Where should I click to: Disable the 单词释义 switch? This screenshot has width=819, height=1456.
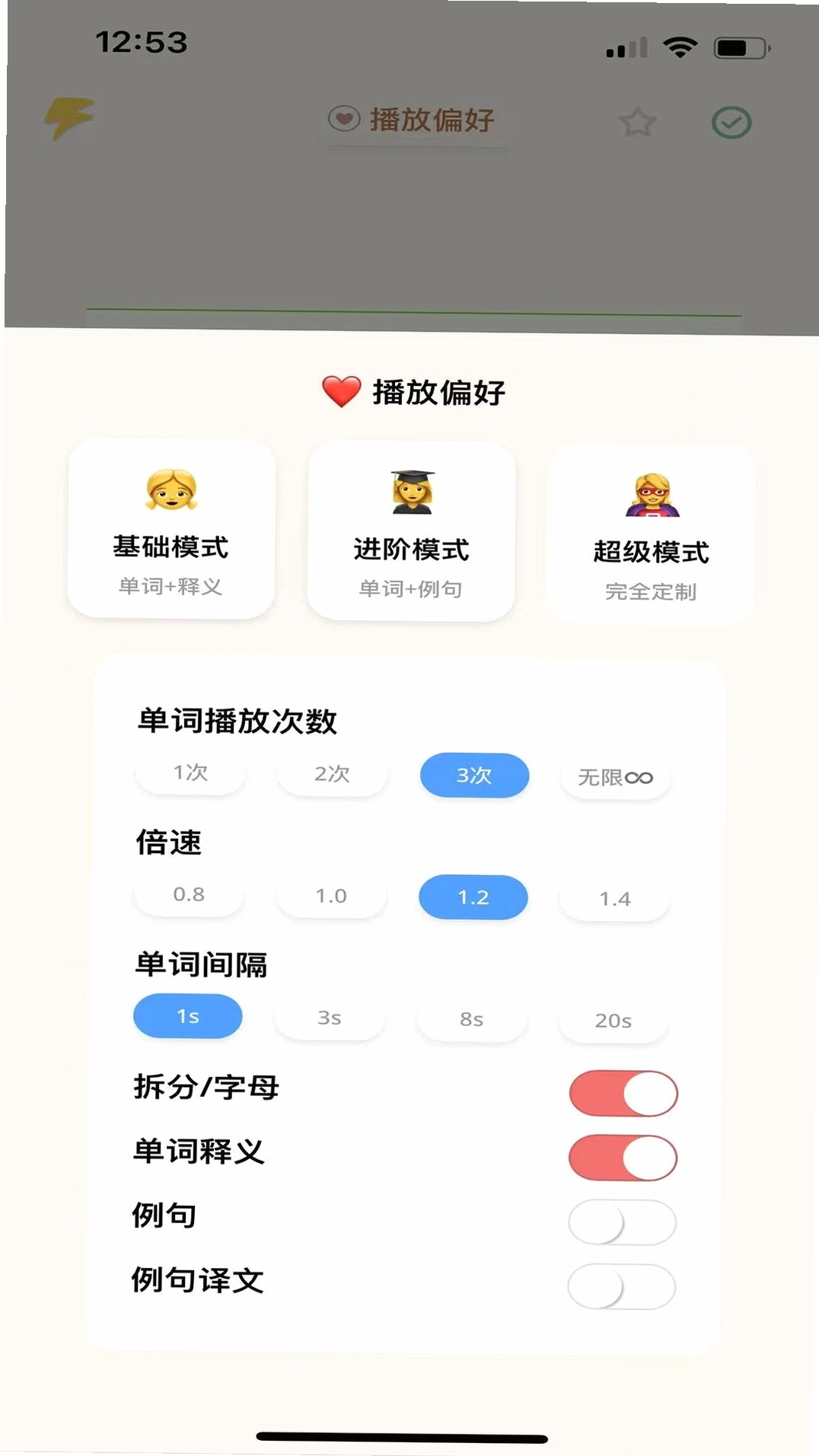click(623, 1158)
